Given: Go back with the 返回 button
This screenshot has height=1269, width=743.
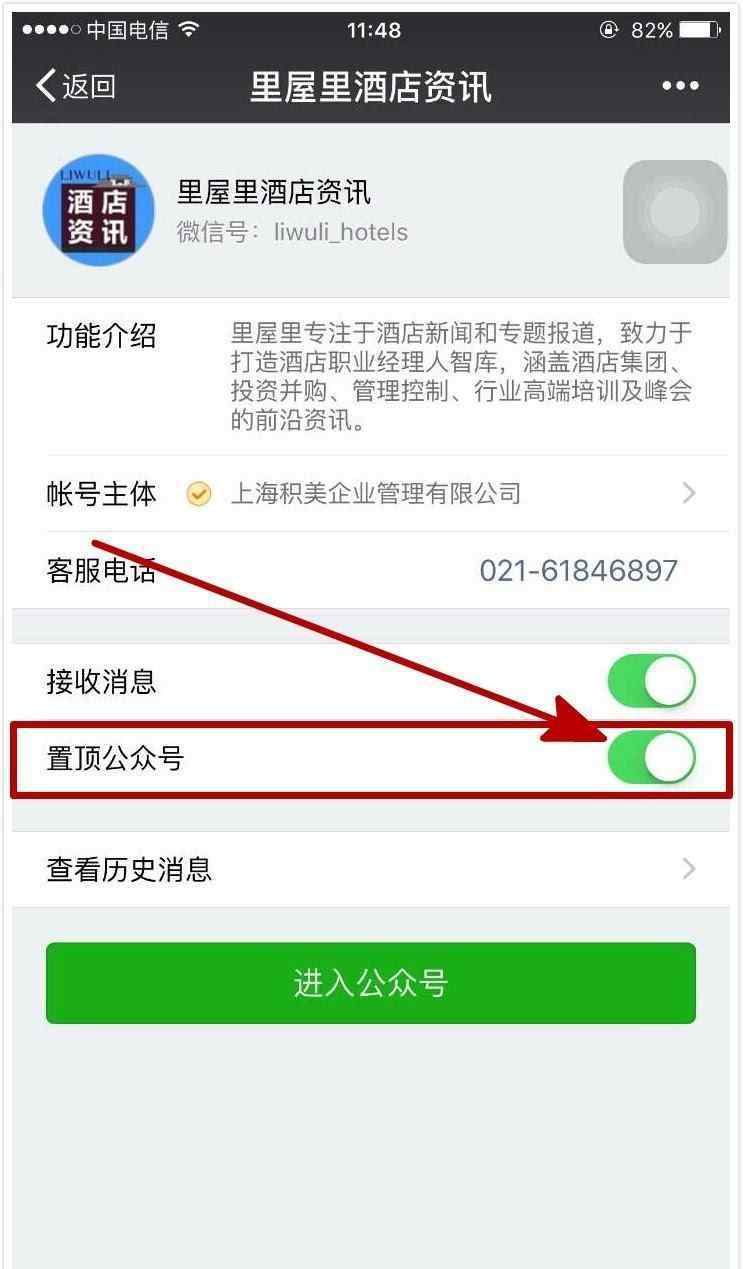Looking at the screenshot, I should [x=76, y=86].
